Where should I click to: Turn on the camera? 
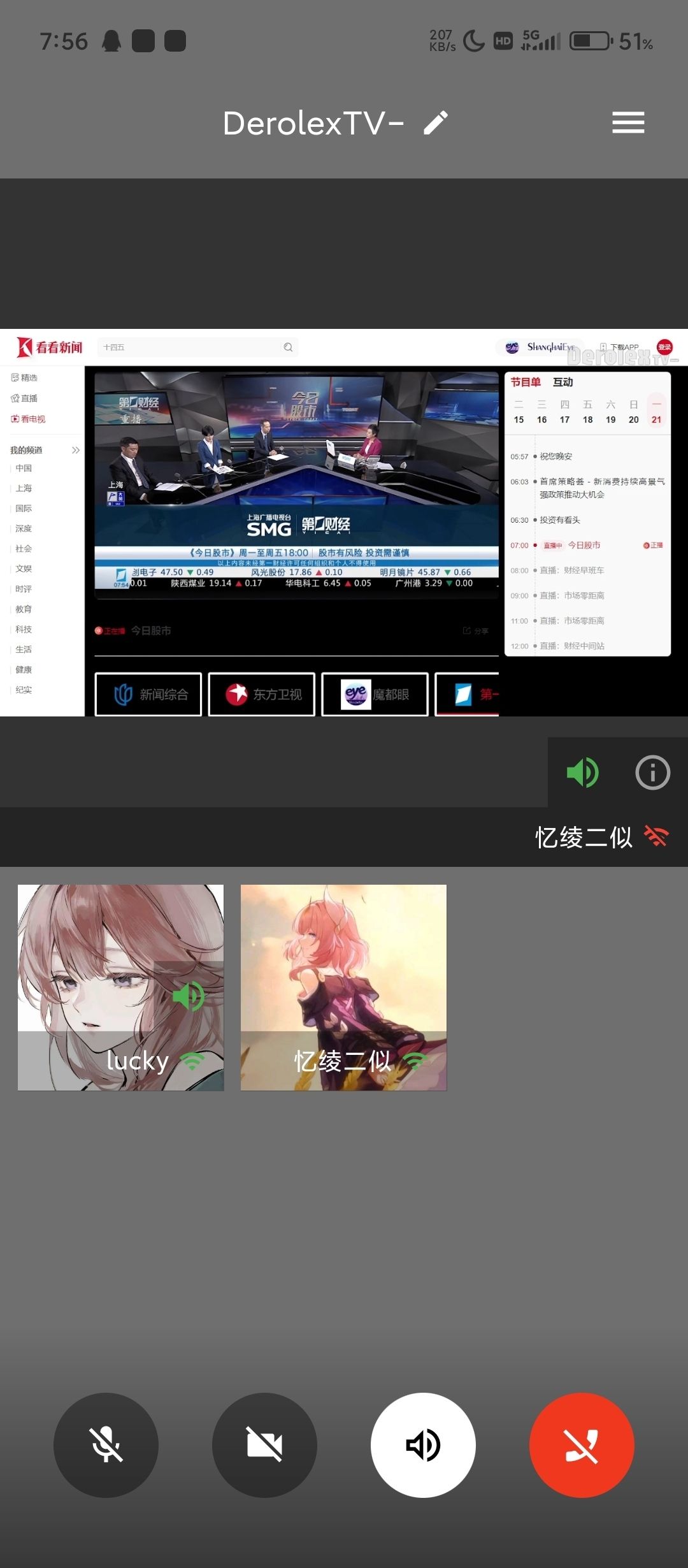[x=264, y=1444]
